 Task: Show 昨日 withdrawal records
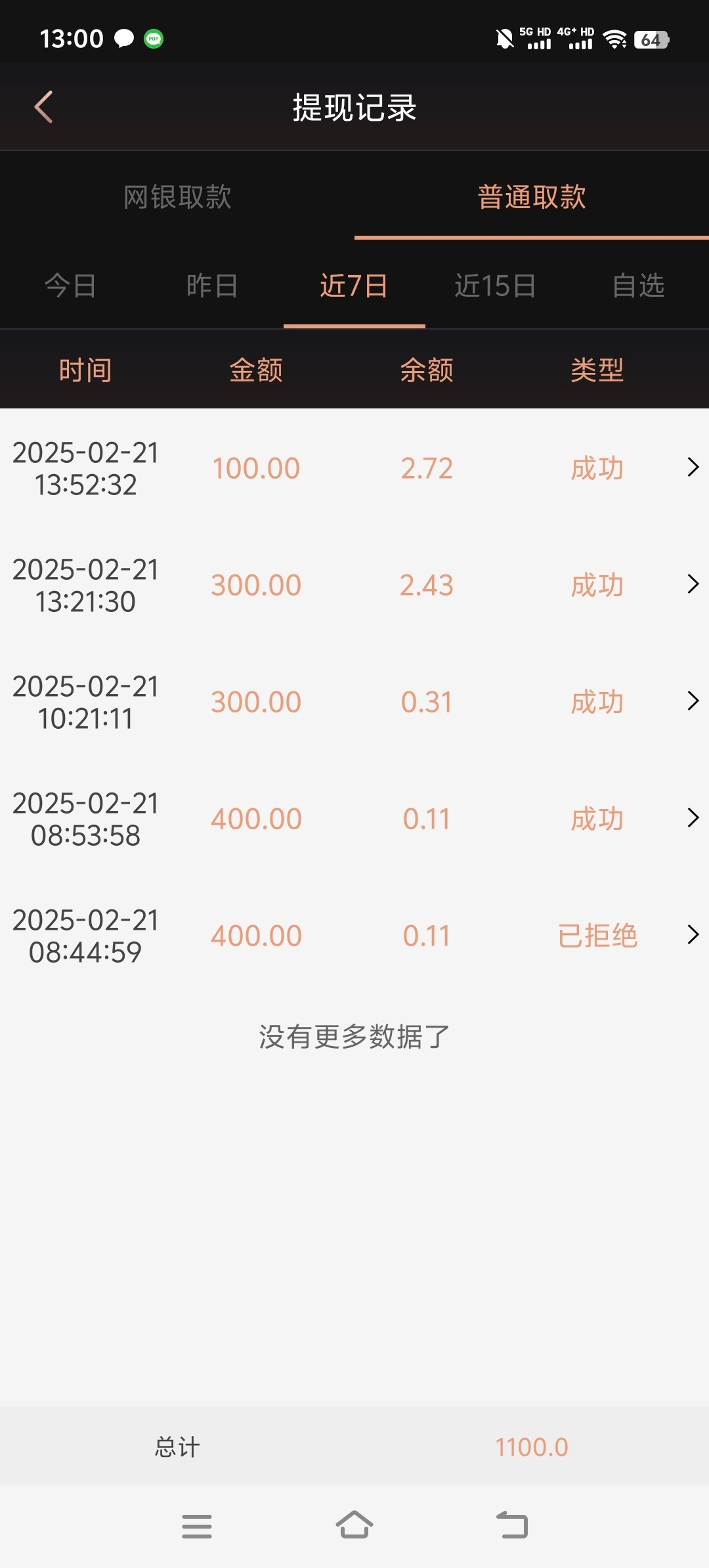(x=212, y=286)
